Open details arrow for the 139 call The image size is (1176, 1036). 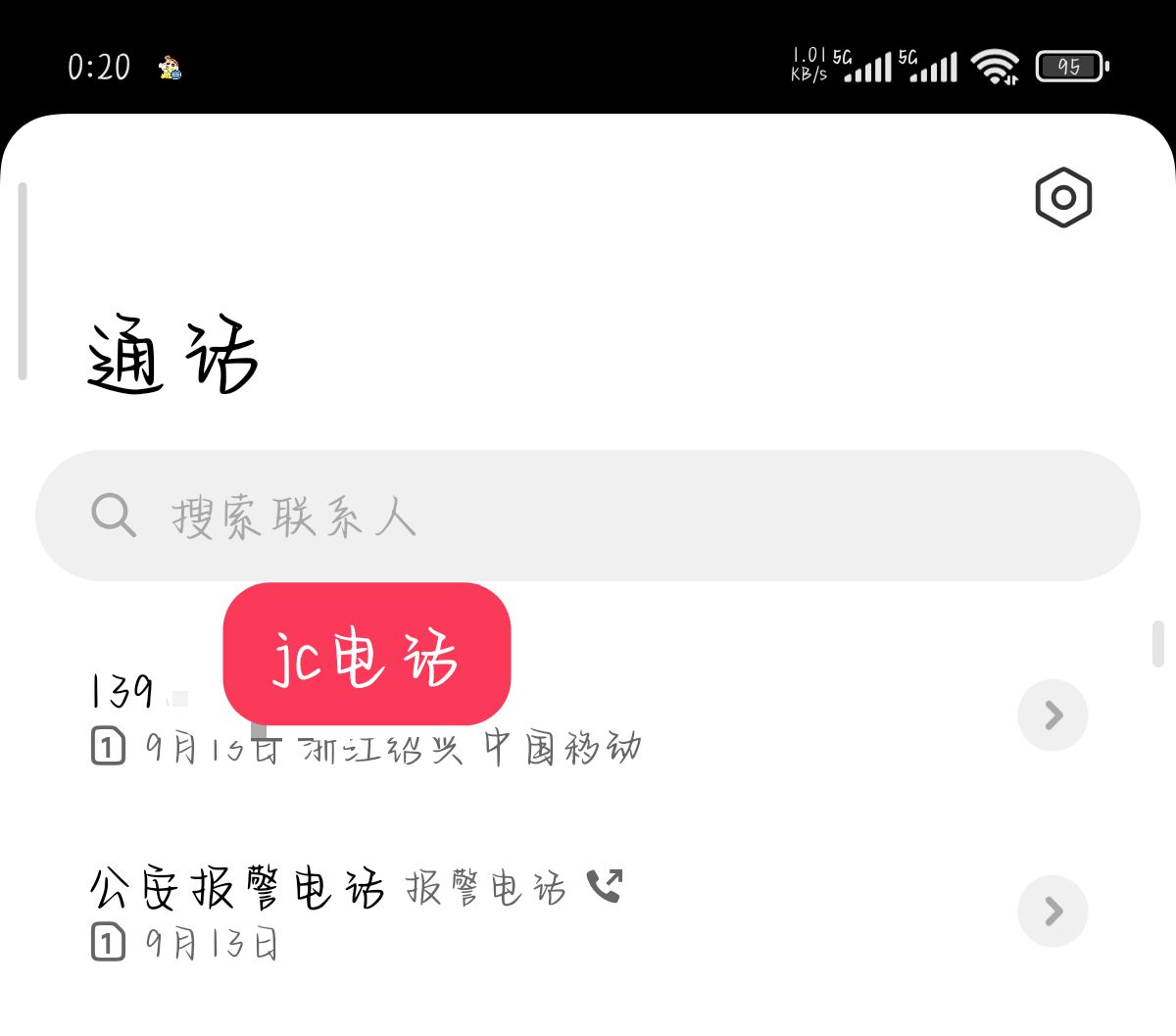pyautogui.click(x=1053, y=715)
